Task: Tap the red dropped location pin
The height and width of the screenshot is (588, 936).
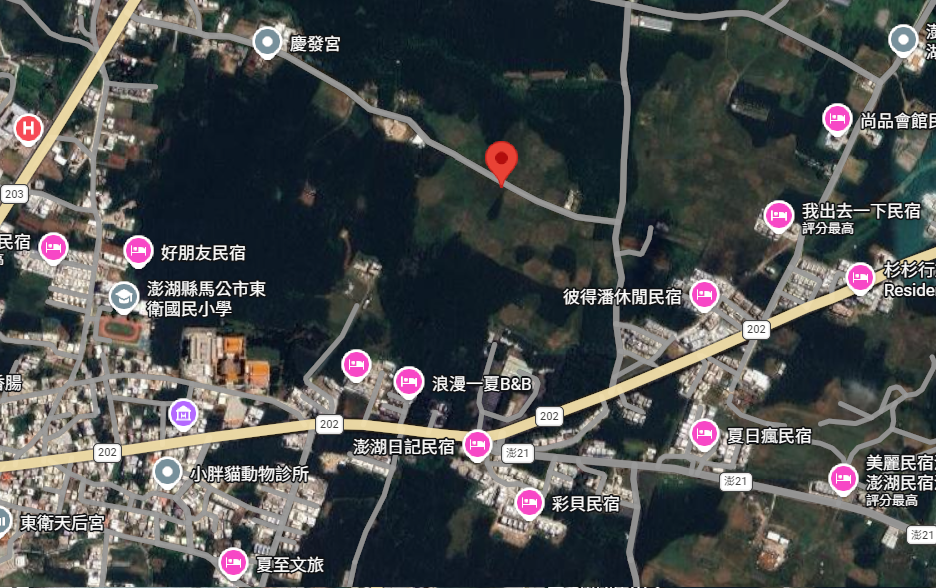Action: [x=501, y=160]
